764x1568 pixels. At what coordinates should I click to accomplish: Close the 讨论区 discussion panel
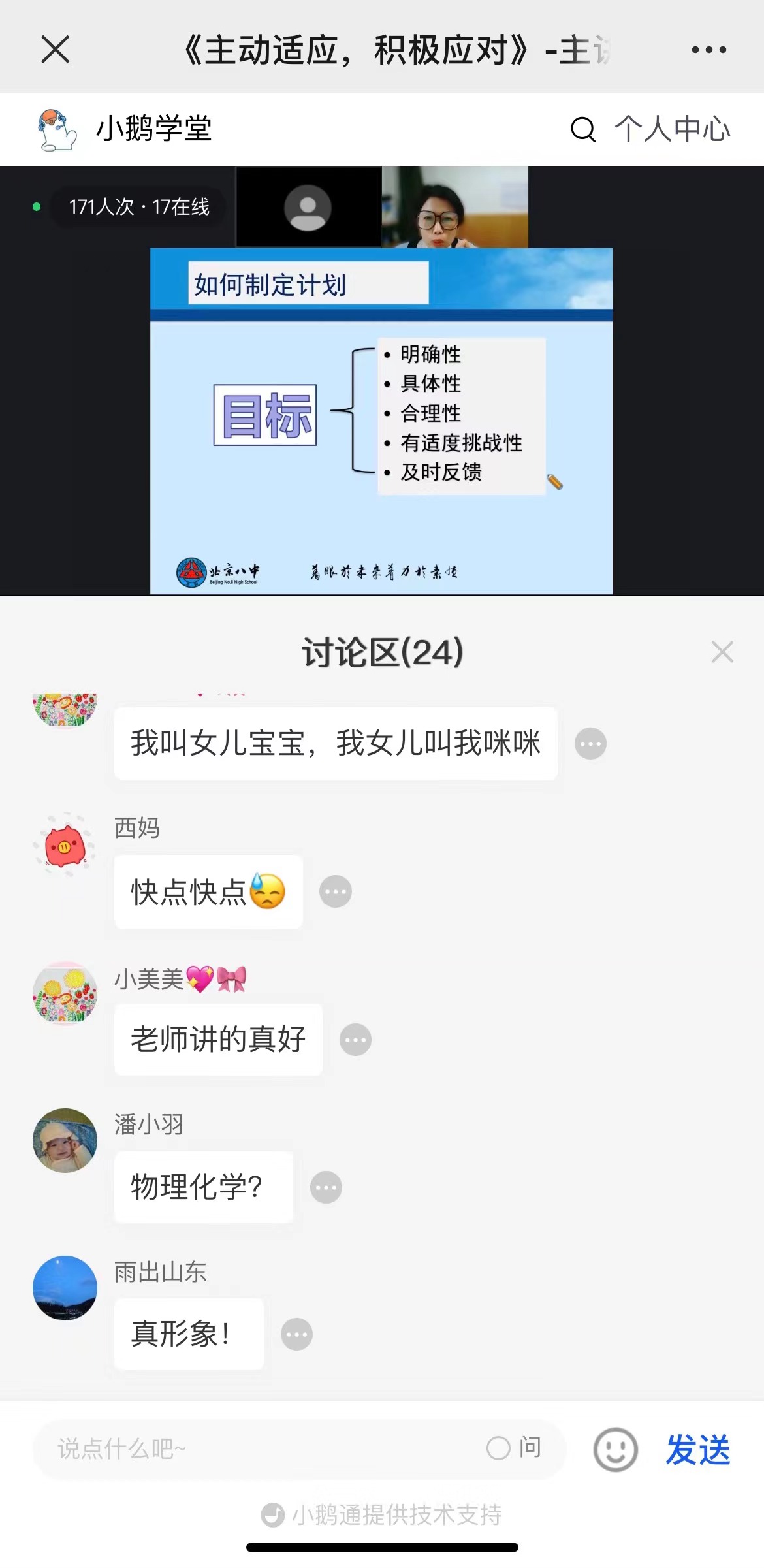(722, 652)
